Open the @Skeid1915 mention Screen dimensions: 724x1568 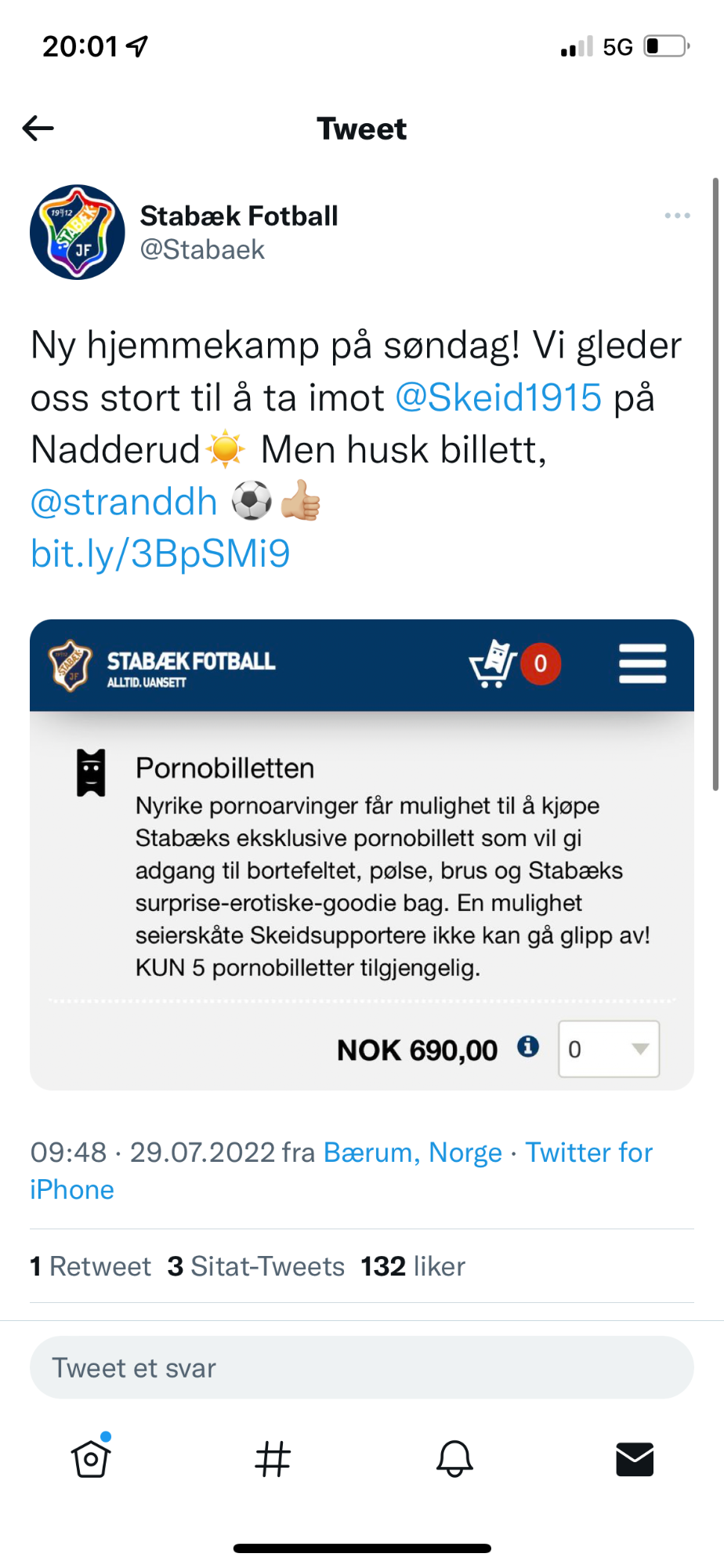coord(498,397)
